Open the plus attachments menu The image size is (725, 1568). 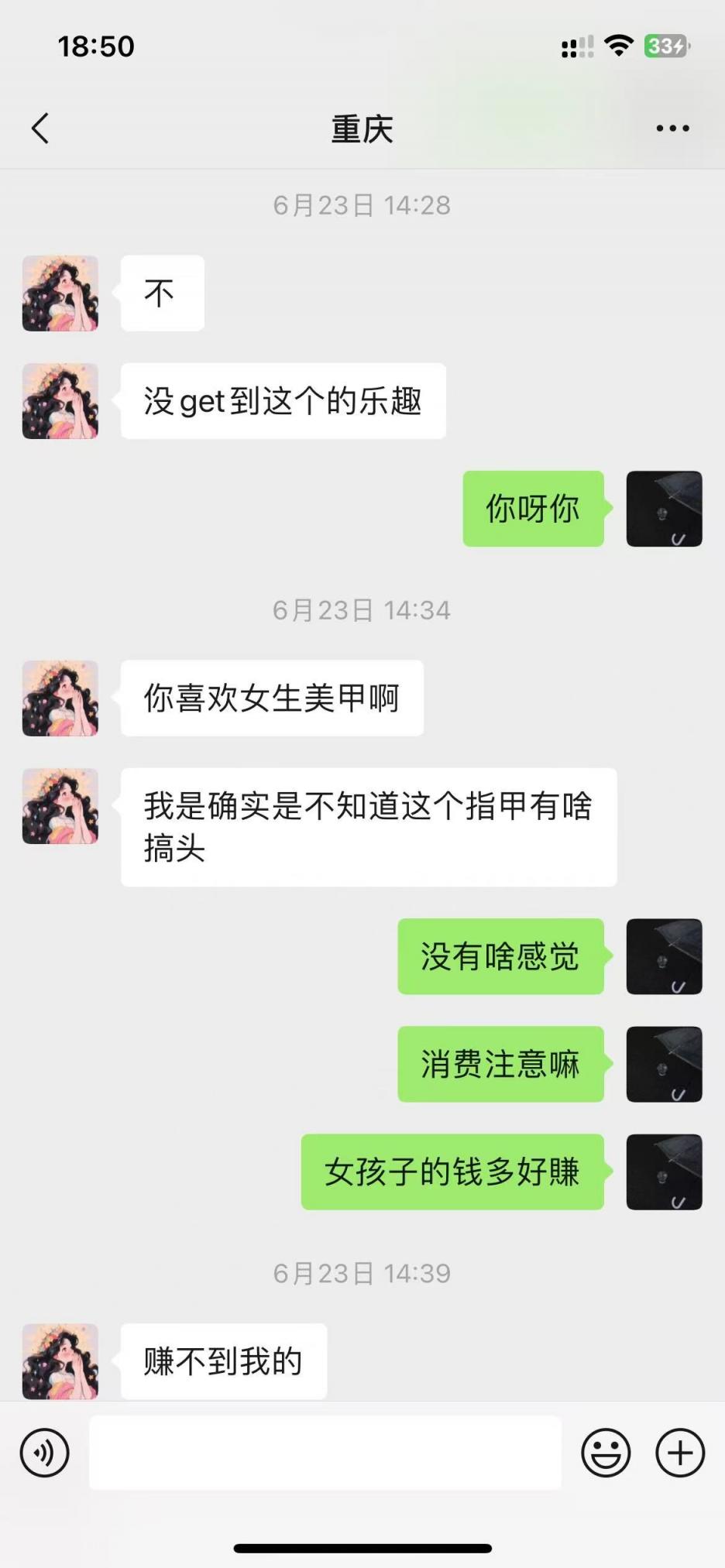[x=680, y=1453]
